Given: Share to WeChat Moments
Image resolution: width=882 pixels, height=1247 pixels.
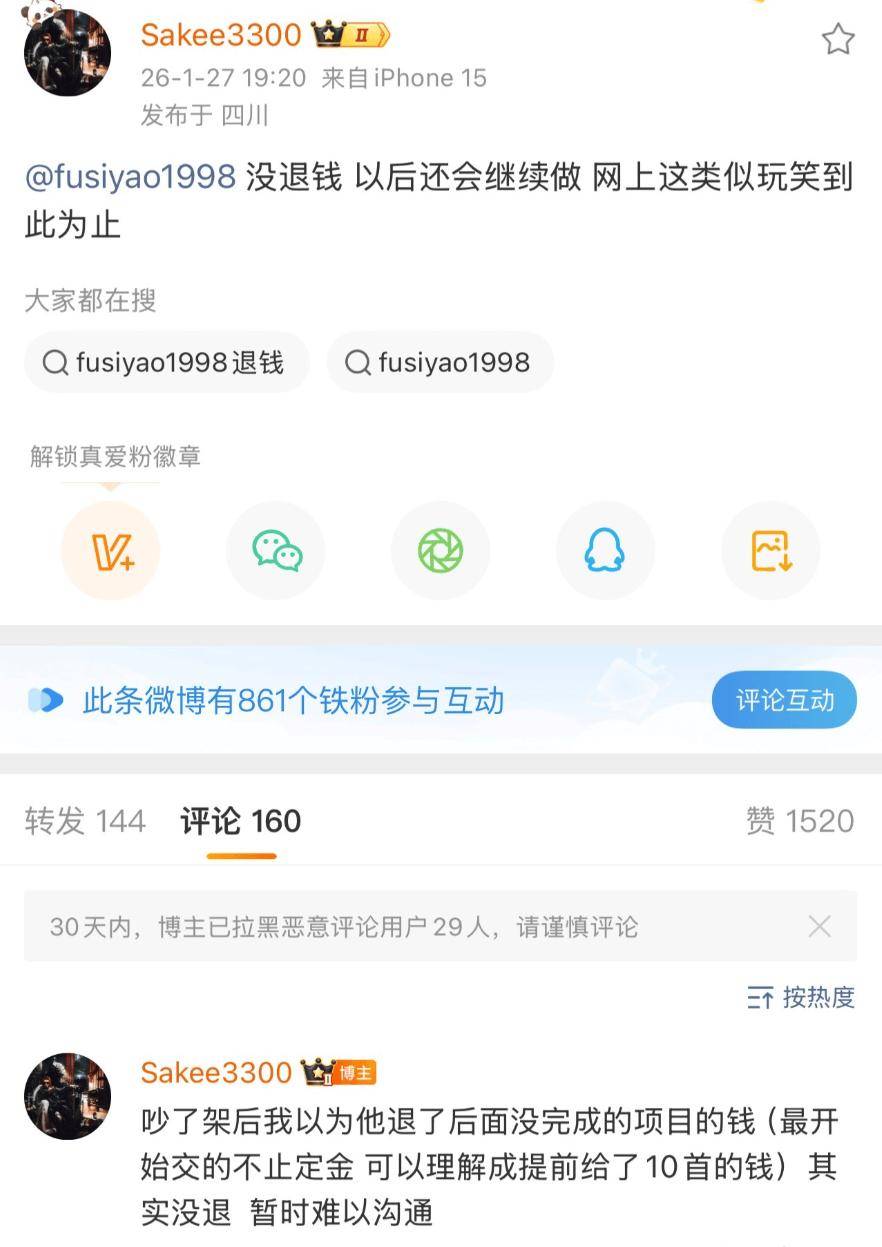Looking at the screenshot, I should (x=440, y=550).
